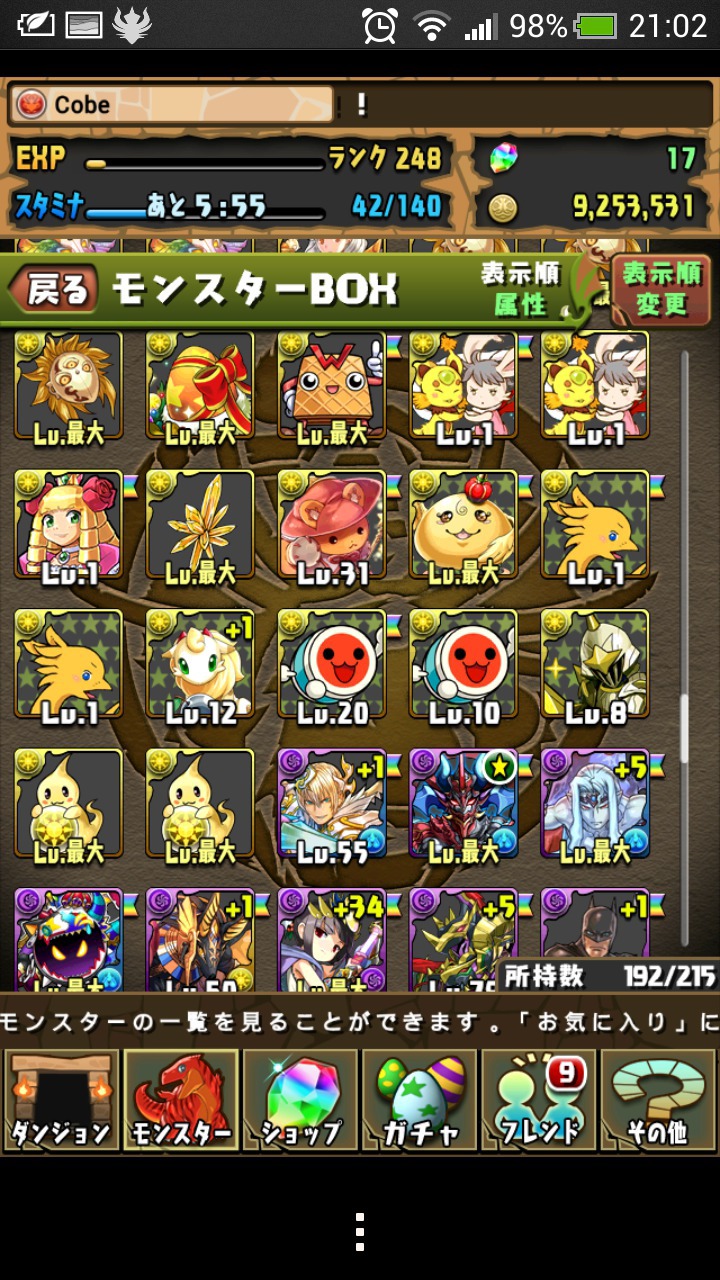Switch to the モンスター tab
720x1280 pixels.
coord(181,1100)
